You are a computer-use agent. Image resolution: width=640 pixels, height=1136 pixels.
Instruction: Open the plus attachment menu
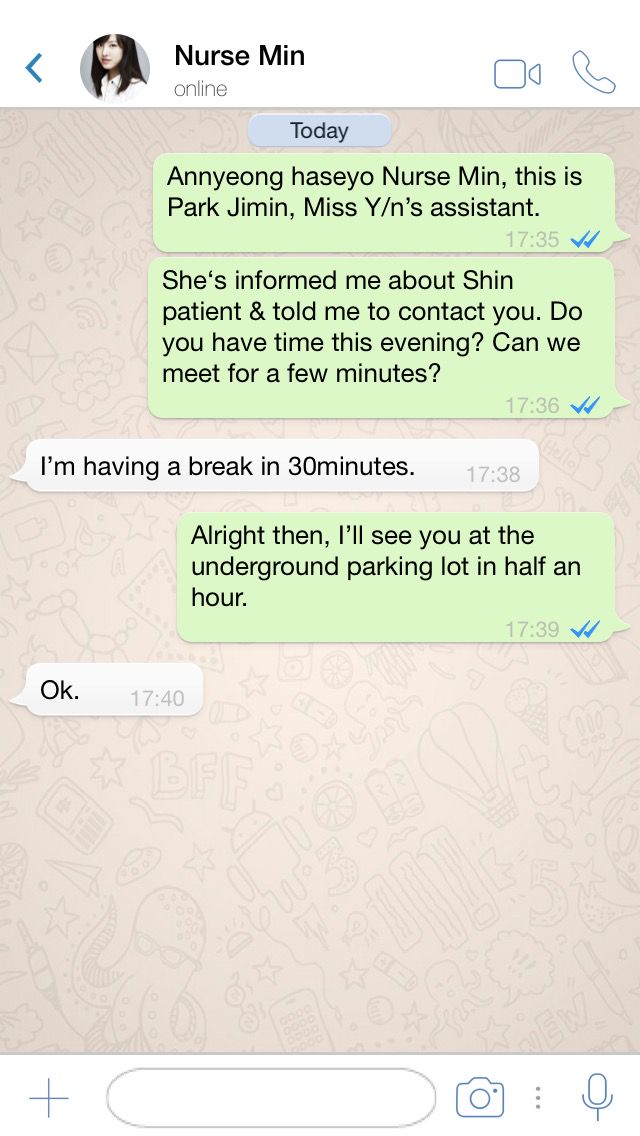click(x=49, y=1098)
